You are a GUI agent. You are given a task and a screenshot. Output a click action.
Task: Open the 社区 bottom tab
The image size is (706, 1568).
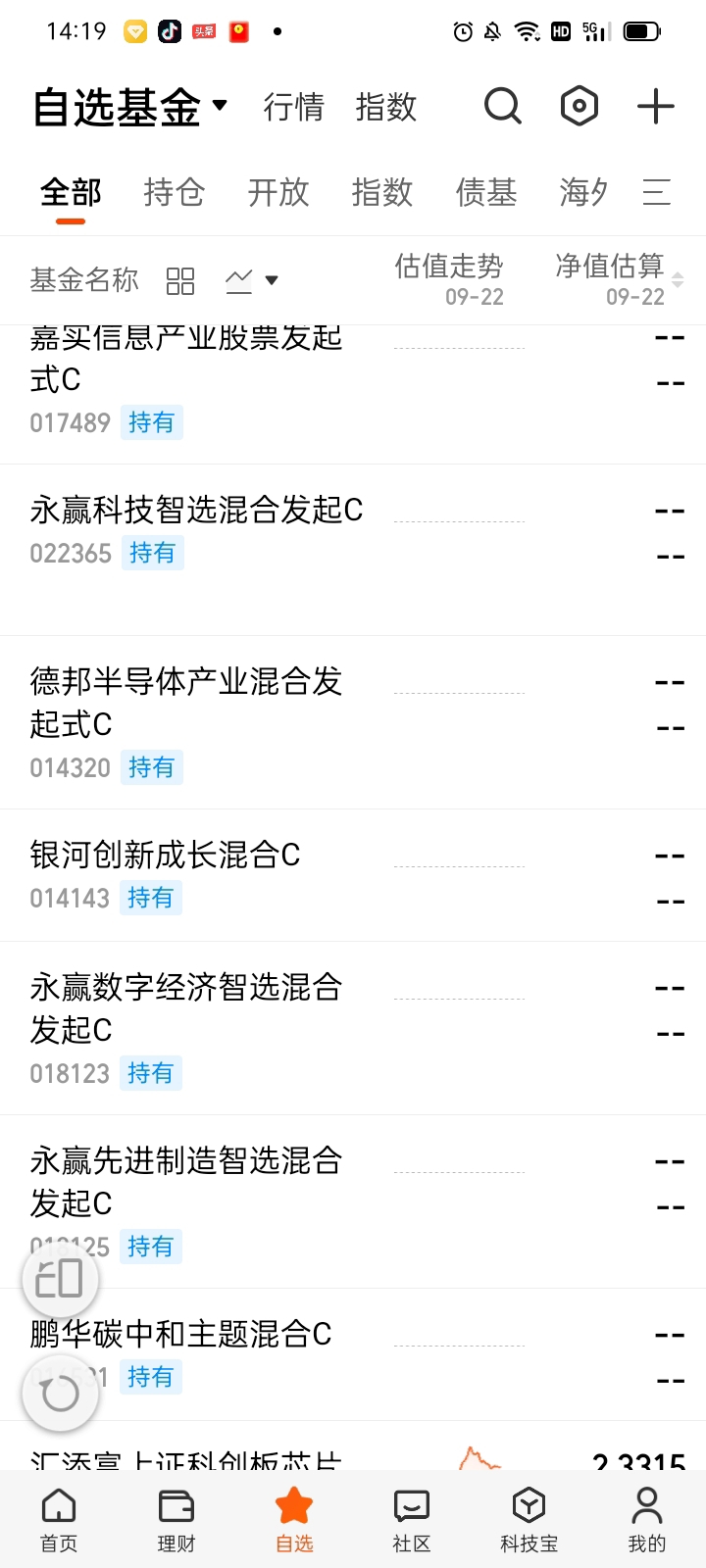[412, 1520]
